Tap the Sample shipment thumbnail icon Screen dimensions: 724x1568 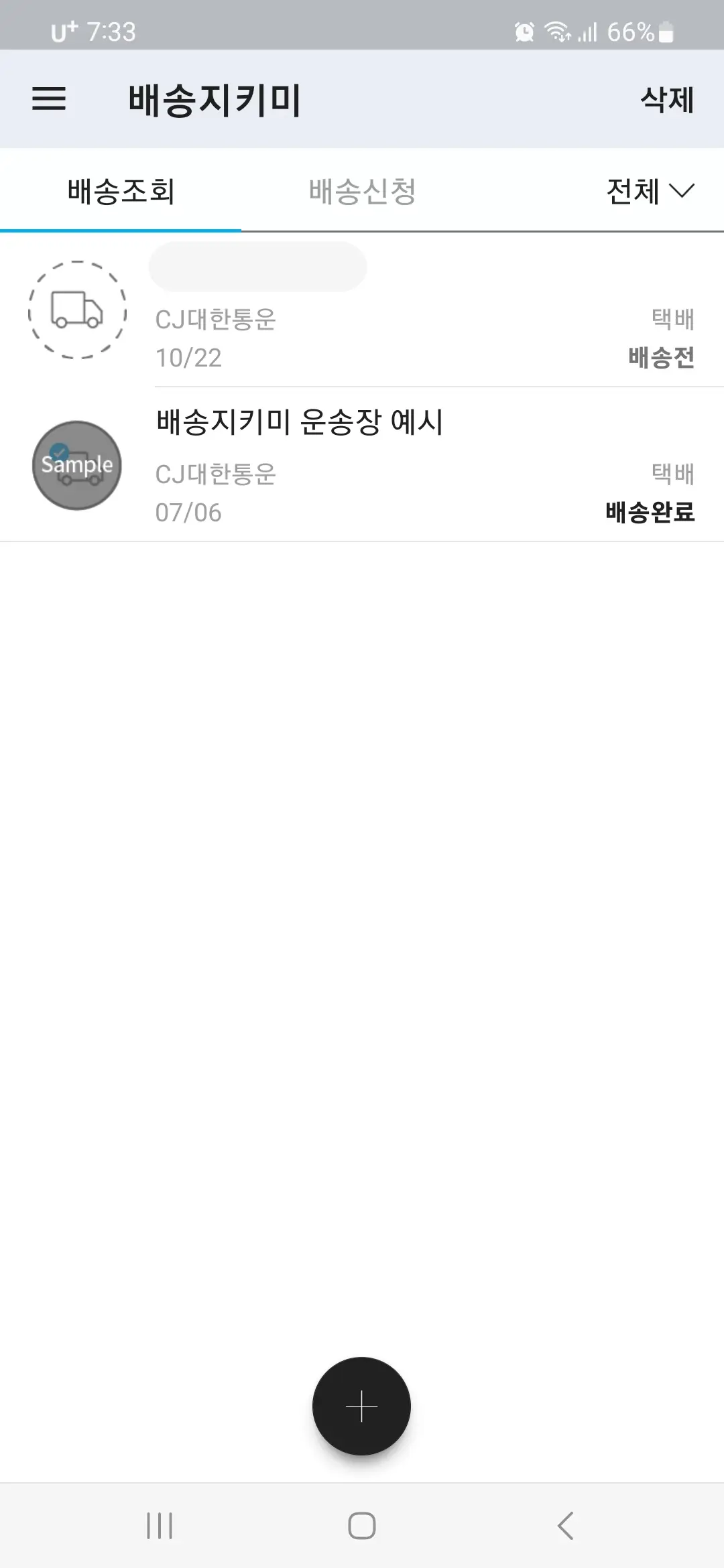(x=76, y=466)
